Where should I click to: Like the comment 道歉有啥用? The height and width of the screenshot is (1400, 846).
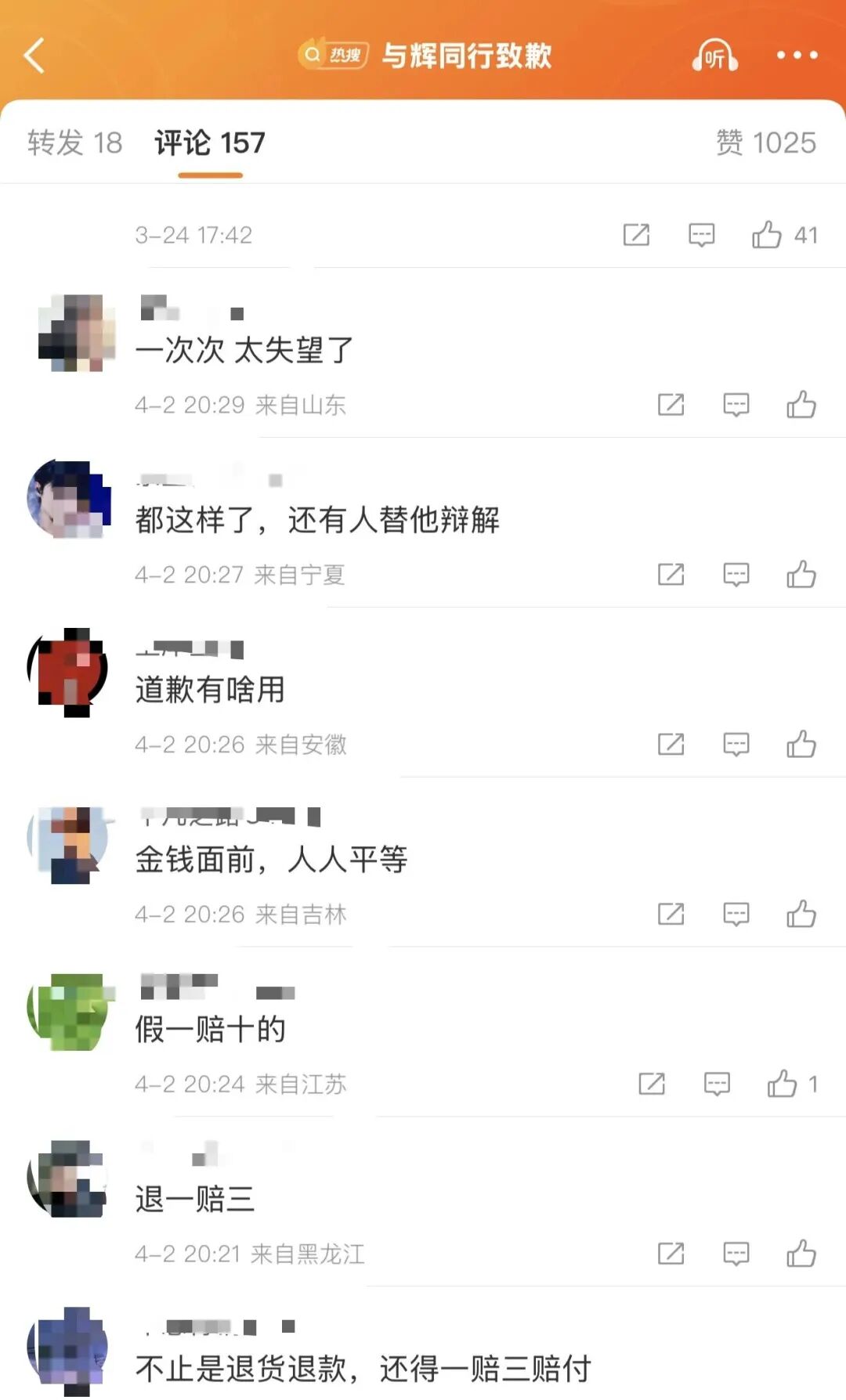801,745
